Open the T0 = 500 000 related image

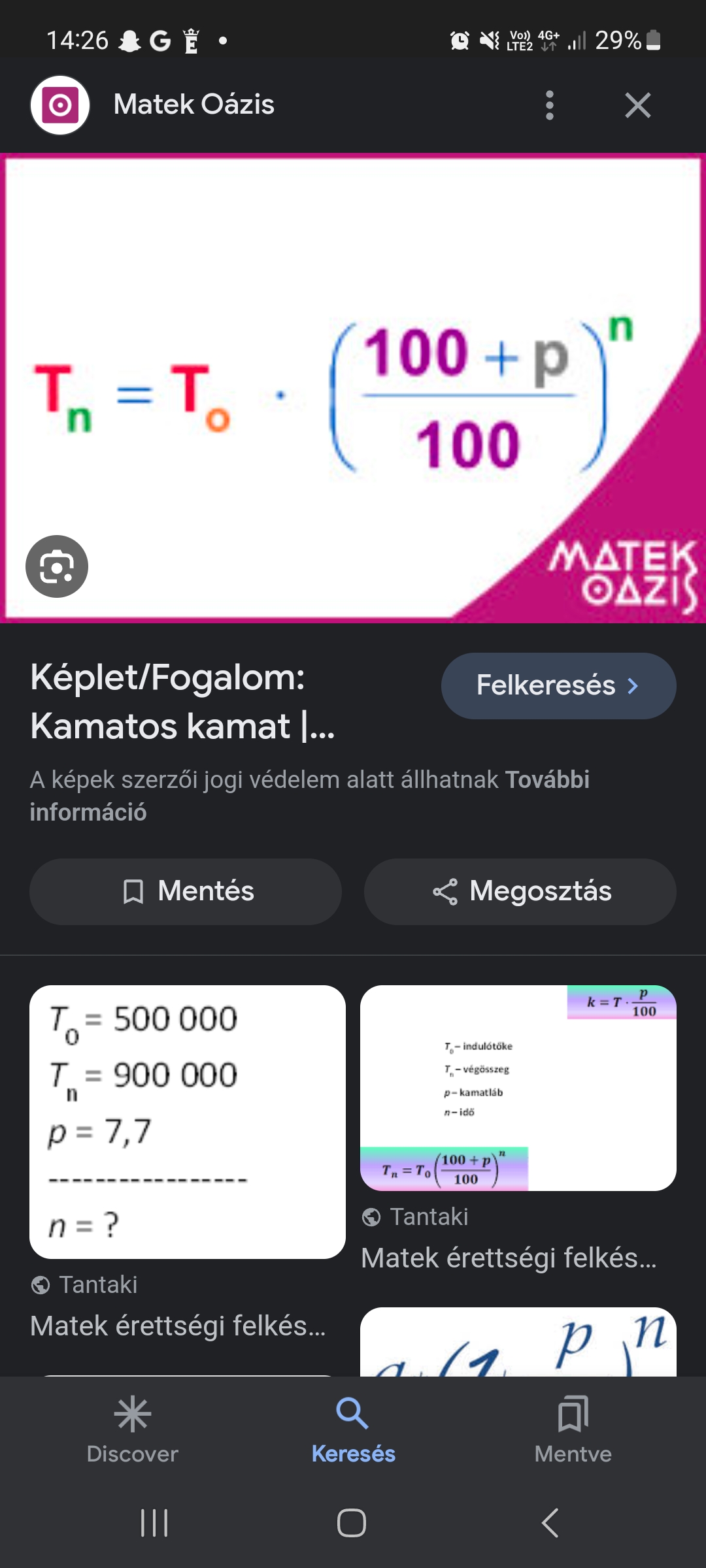188,1122
